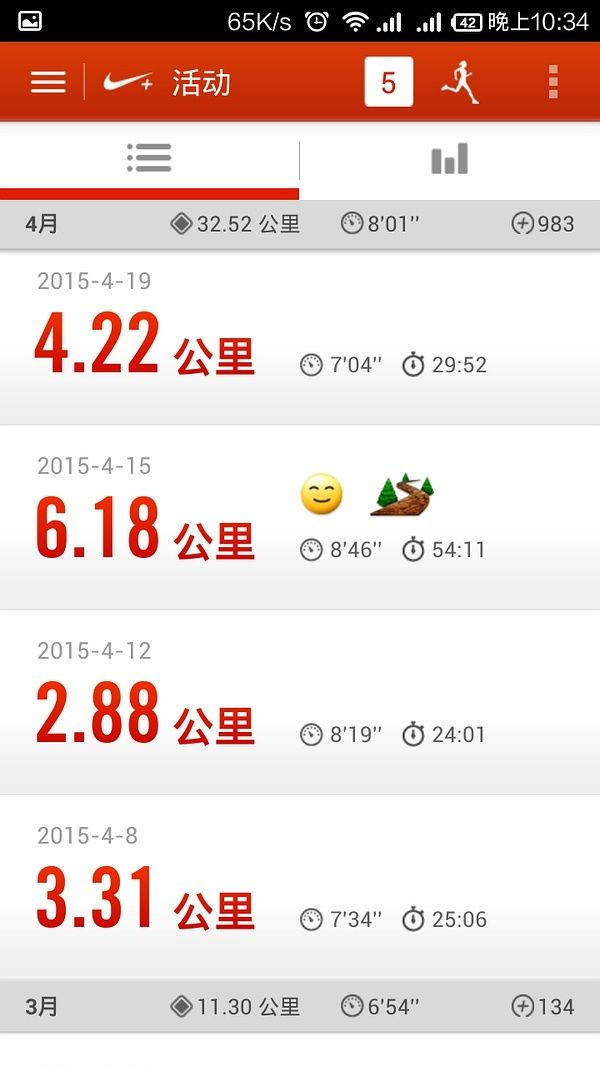Tap the notification counter showing 5
600x1066 pixels.
click(389, 82)
